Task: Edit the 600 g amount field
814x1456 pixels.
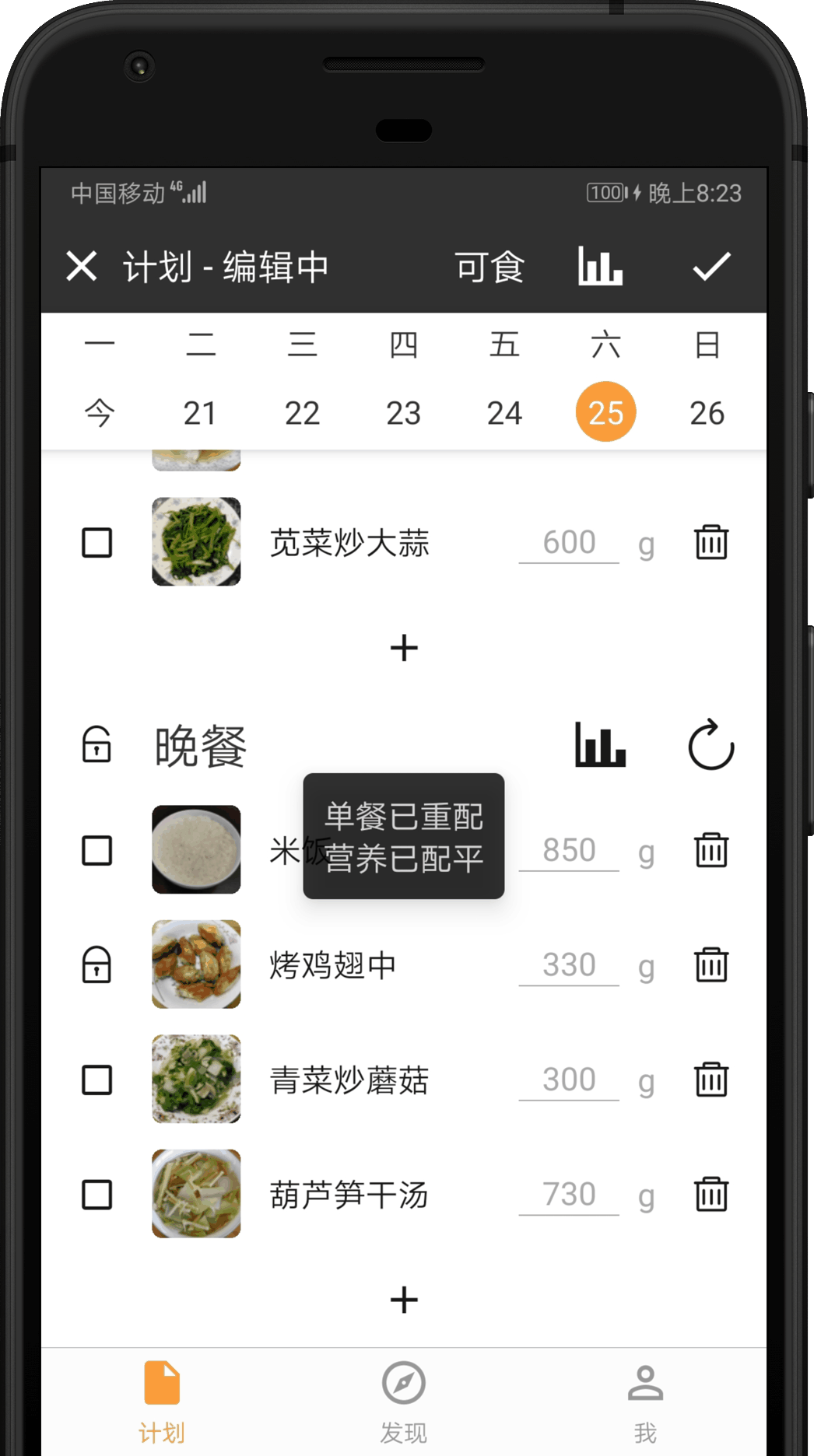Action: [569, 542]
